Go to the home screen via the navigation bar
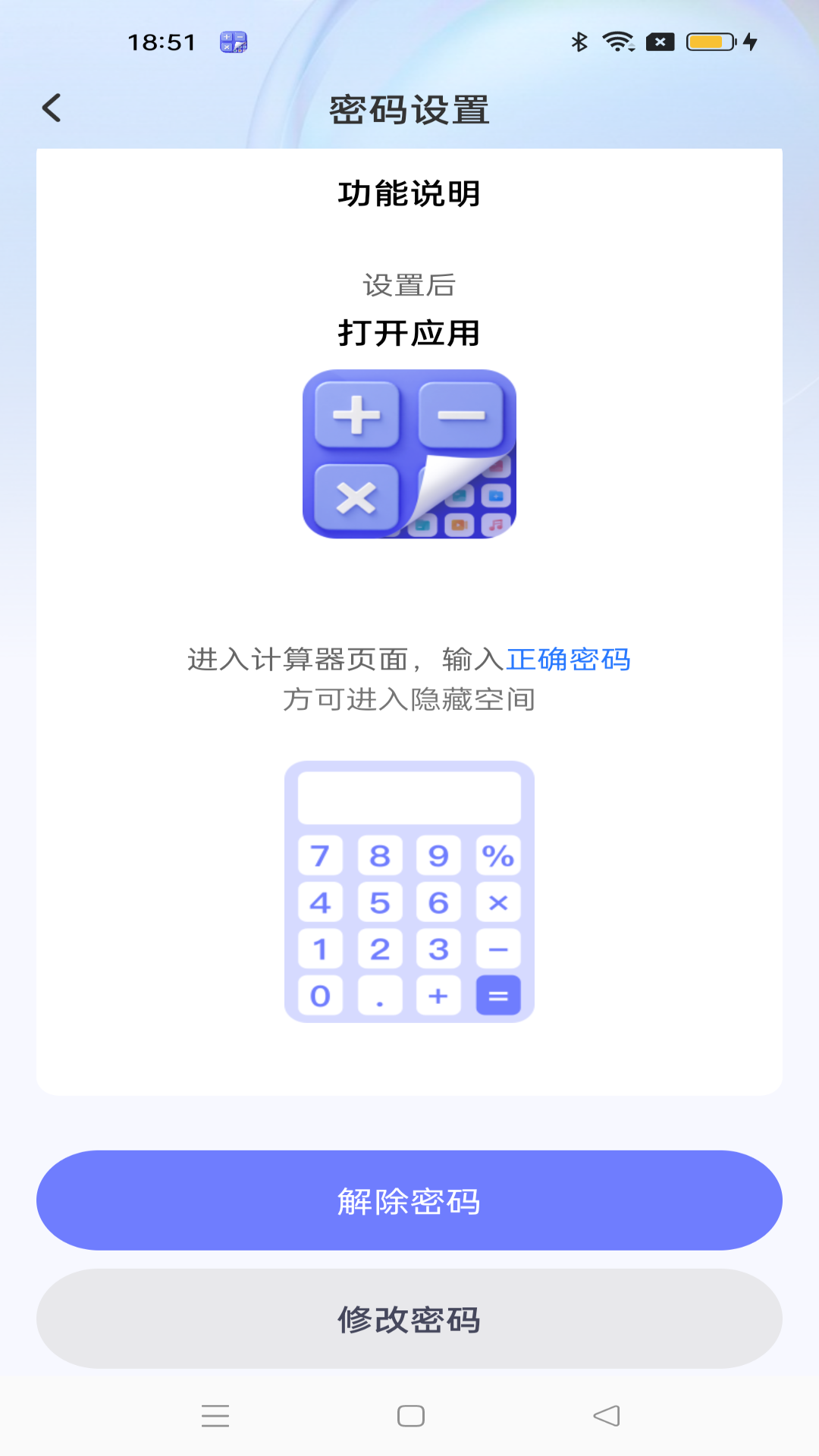The height and width of the screenshot is (1456, 819). click(x=410, y=1416)
